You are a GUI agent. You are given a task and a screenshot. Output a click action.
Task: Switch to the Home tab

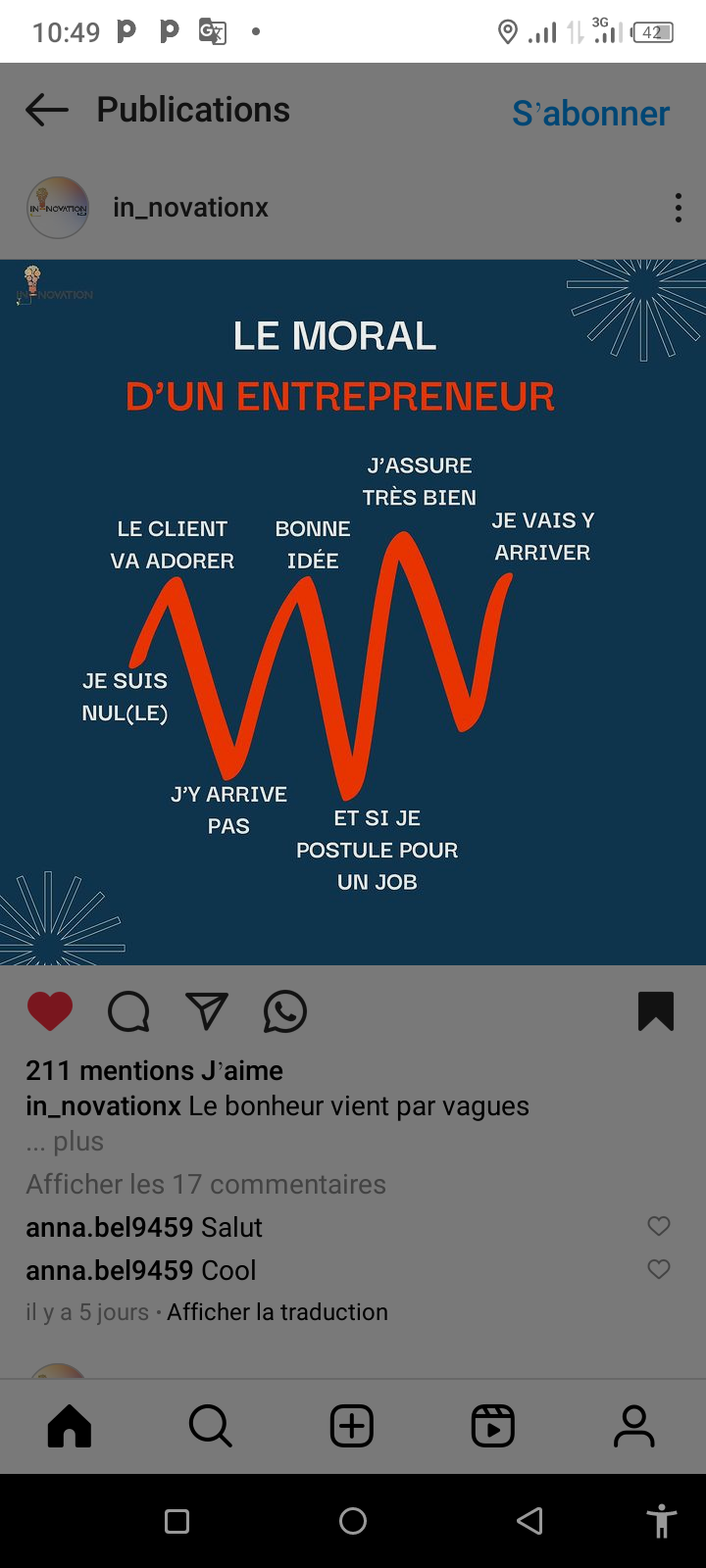coord(70,1426)
